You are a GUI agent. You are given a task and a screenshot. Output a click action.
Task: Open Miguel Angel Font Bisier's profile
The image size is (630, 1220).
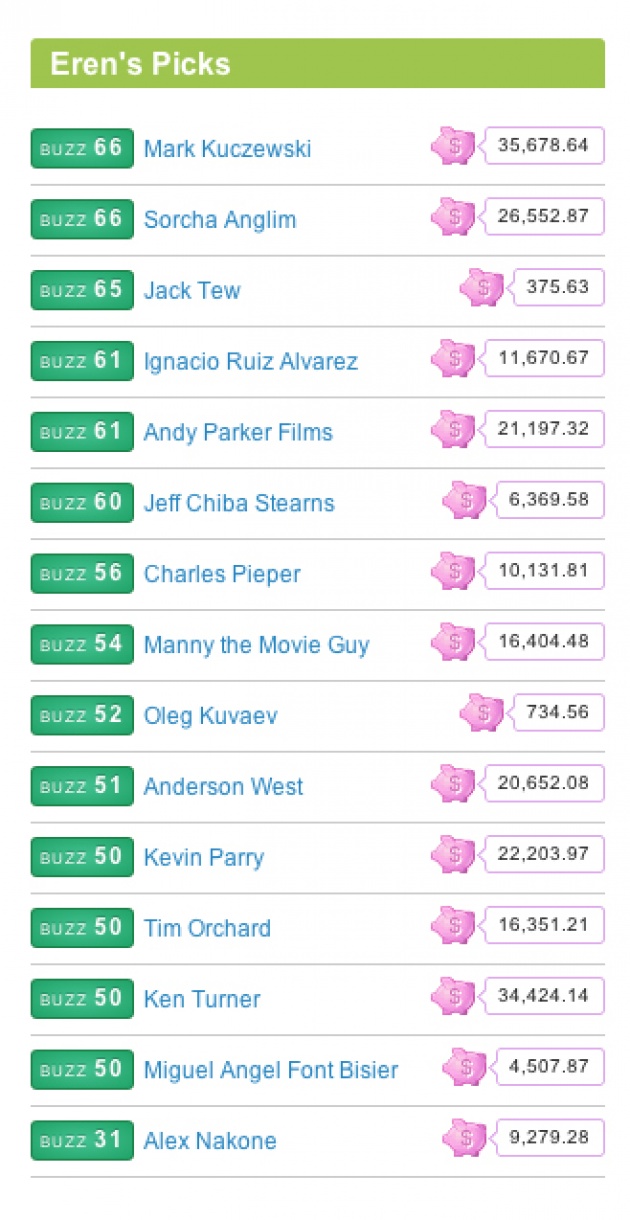coord(271,1071)
